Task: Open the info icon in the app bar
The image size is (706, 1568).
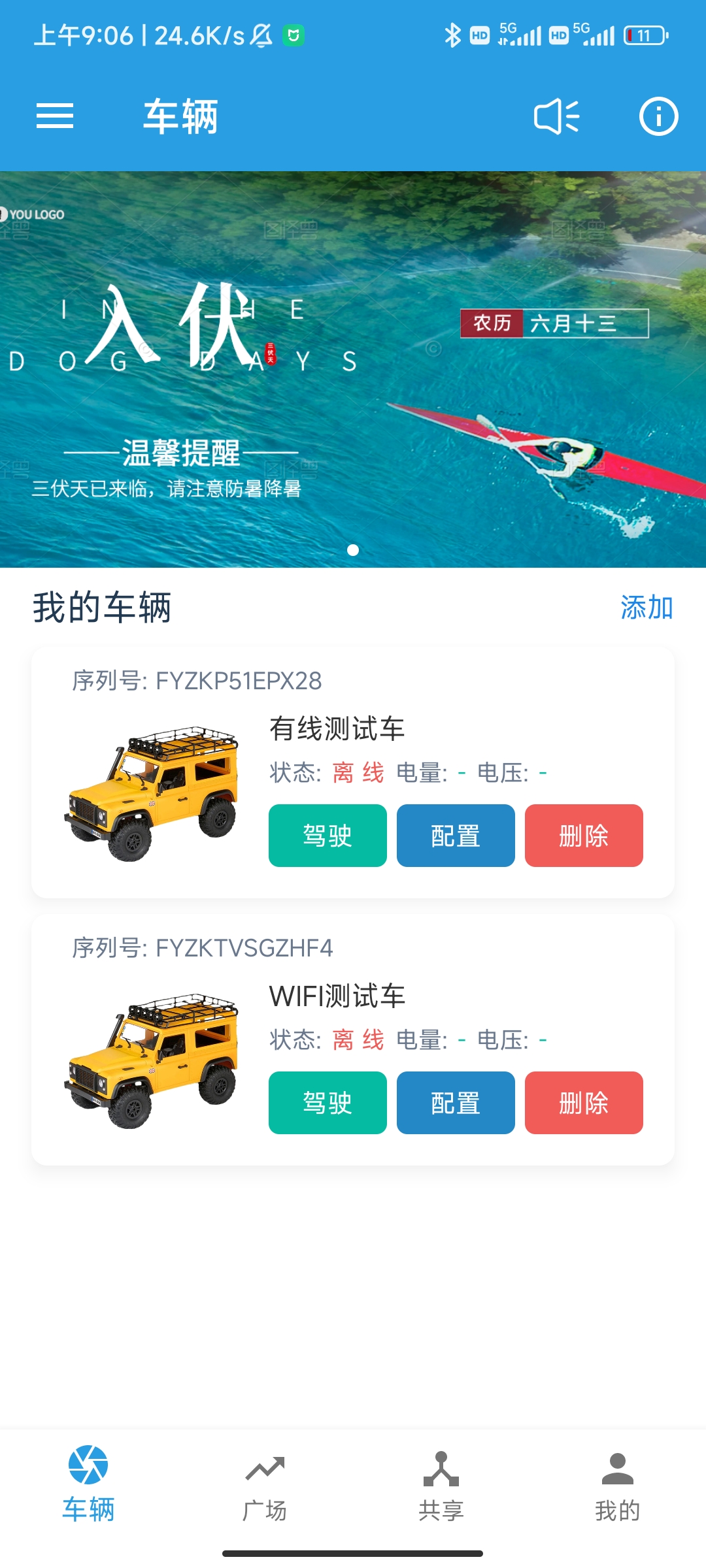Action: click(658, 116)
